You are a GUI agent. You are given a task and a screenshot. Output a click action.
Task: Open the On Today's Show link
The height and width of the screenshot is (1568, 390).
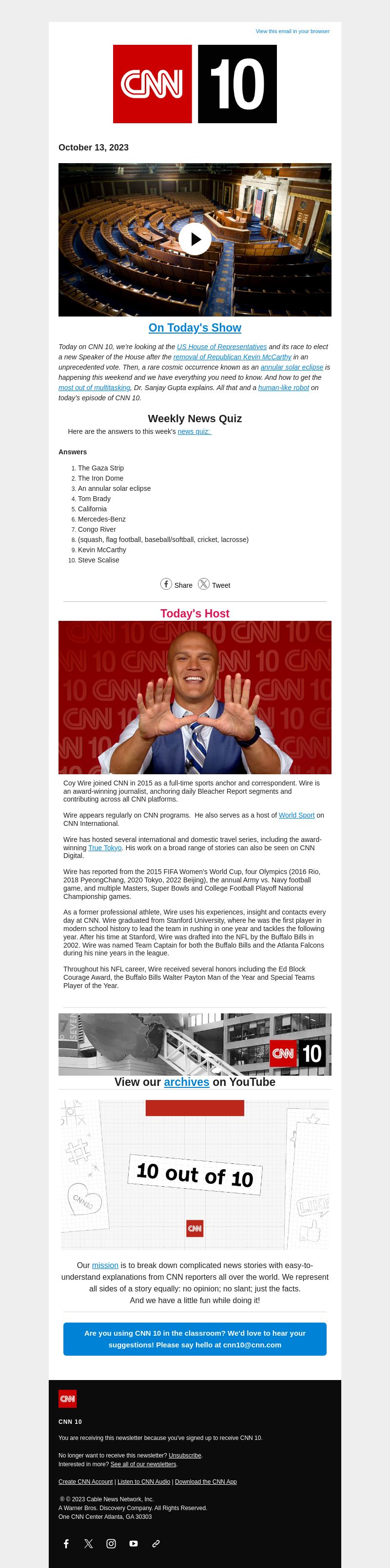click(x=195, y=327)
